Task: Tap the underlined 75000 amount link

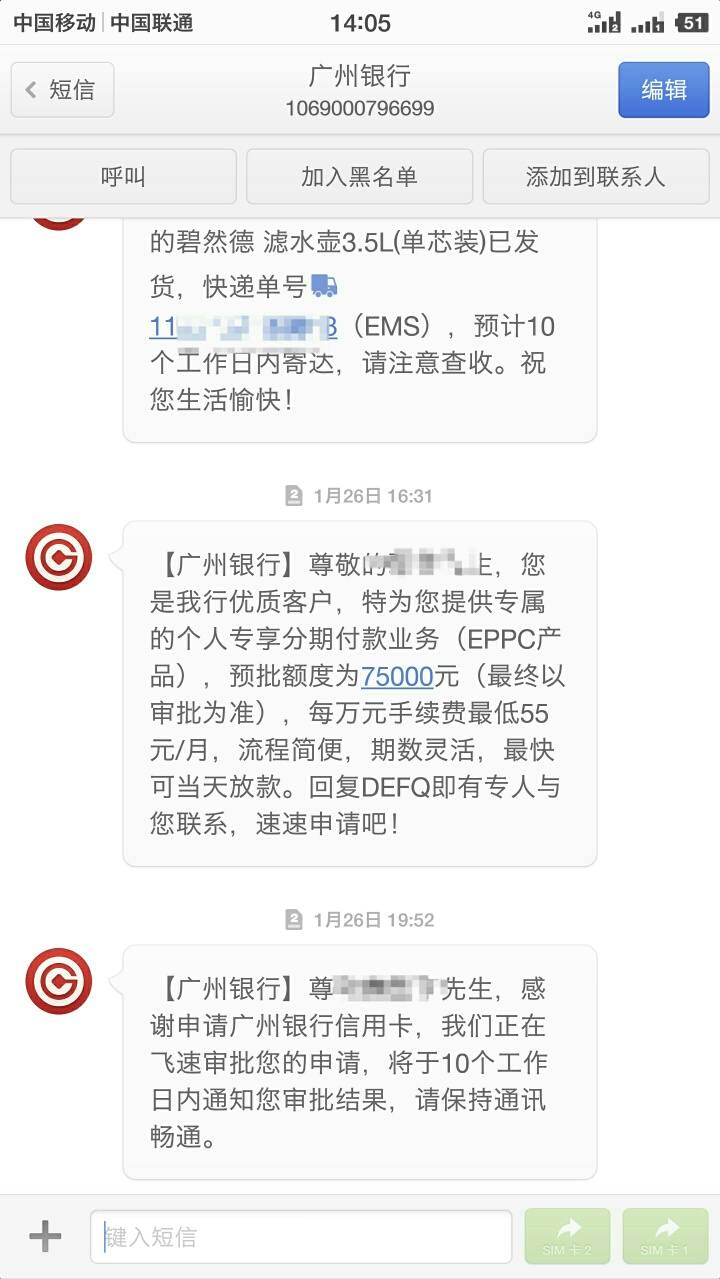Action: tap(397, 677)
